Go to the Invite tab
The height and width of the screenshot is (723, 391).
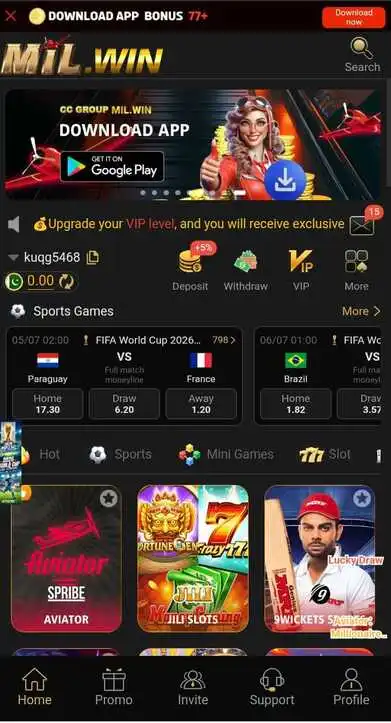tap(193, 687)
